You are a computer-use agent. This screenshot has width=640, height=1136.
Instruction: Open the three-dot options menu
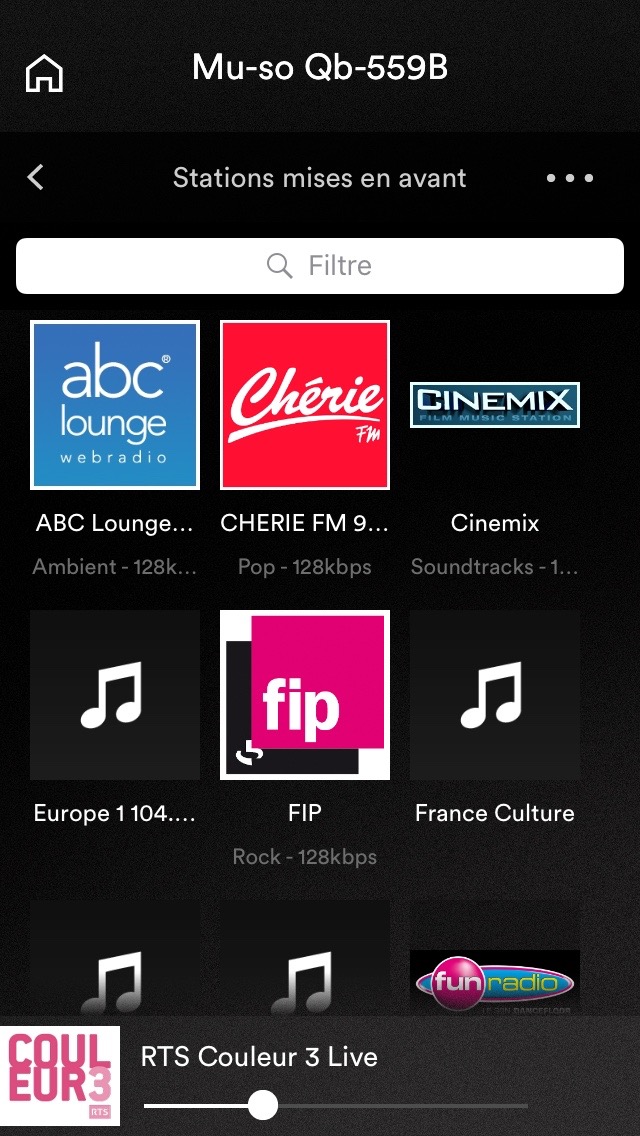pyautogui.click(x=570, y=178)
